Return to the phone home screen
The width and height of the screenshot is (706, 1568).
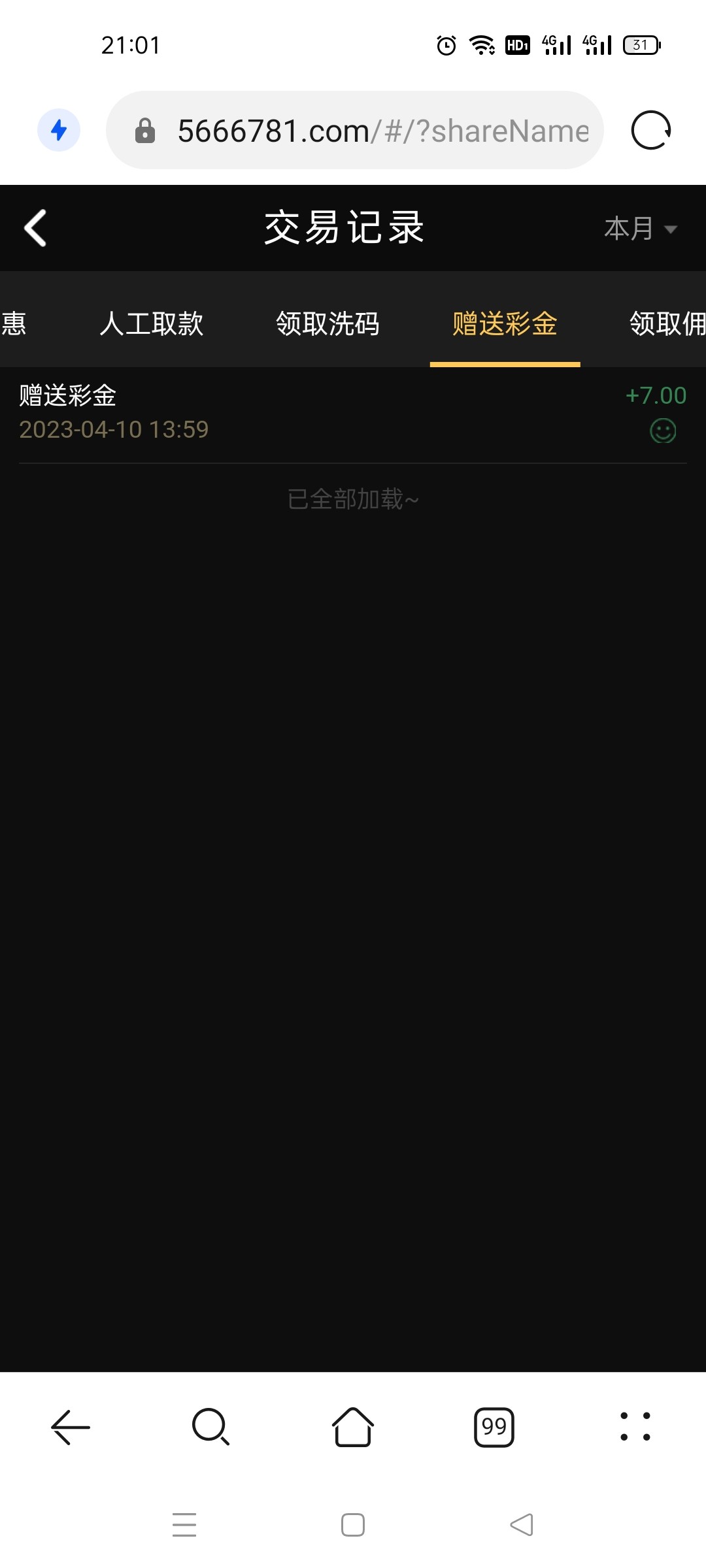click(x=353, y=1525)
